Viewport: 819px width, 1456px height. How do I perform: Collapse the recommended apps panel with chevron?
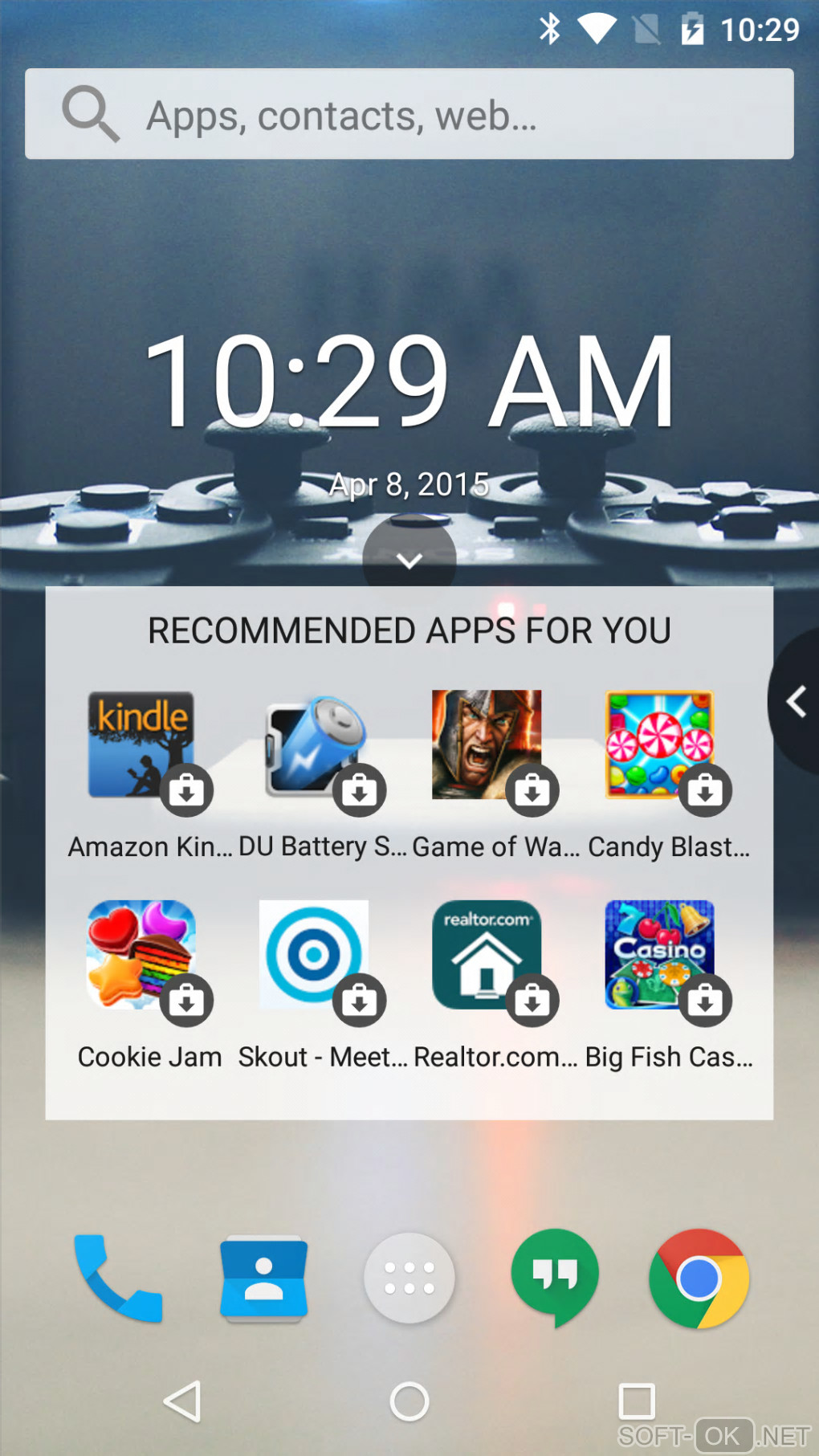click(x=409, y=559)
